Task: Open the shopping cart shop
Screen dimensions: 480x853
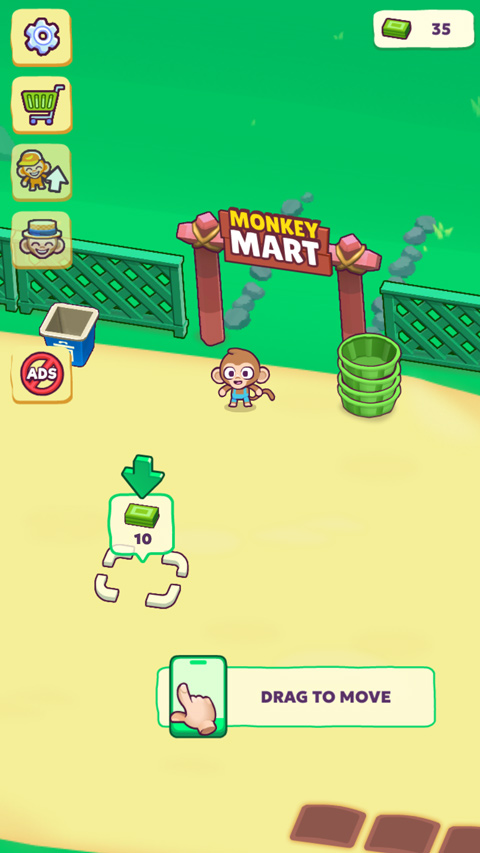Action: 41,104
